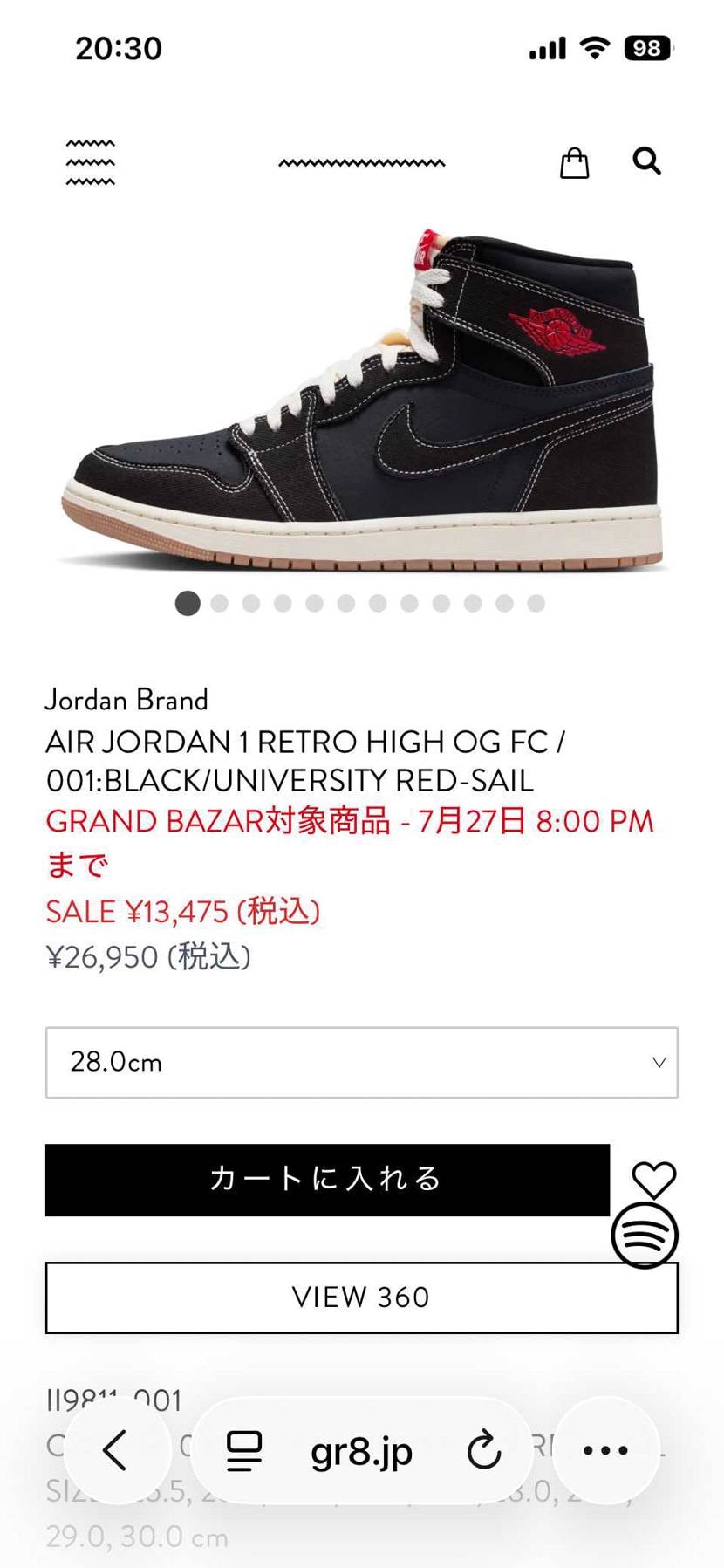The height and width of the screenshot is (1568, 724).
Task: Tap the Spotify floating icon
Action: pyautogui.click(x=645, y=1235)
